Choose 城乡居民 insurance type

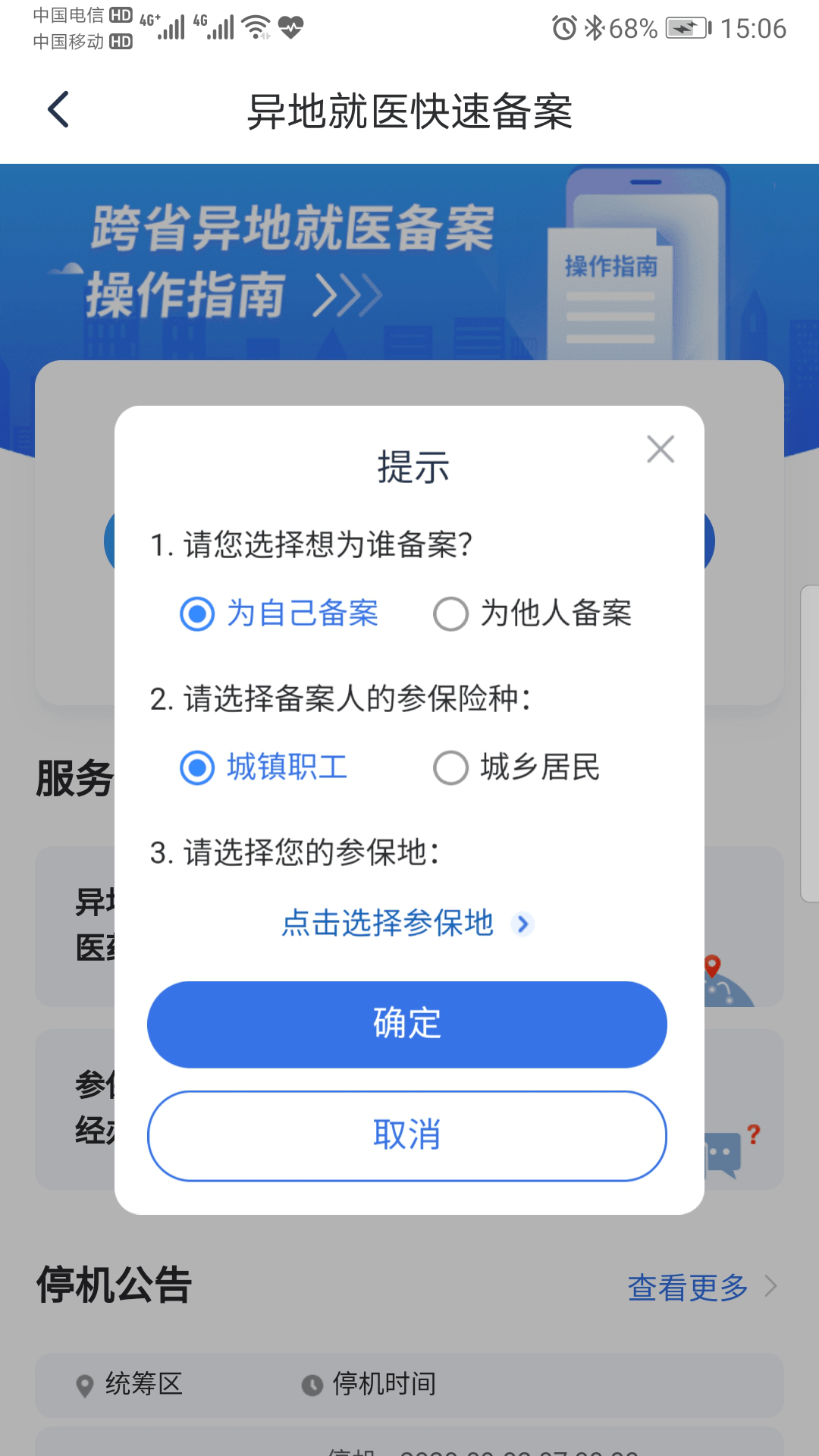pyautogui.click(x=517, y=767)
